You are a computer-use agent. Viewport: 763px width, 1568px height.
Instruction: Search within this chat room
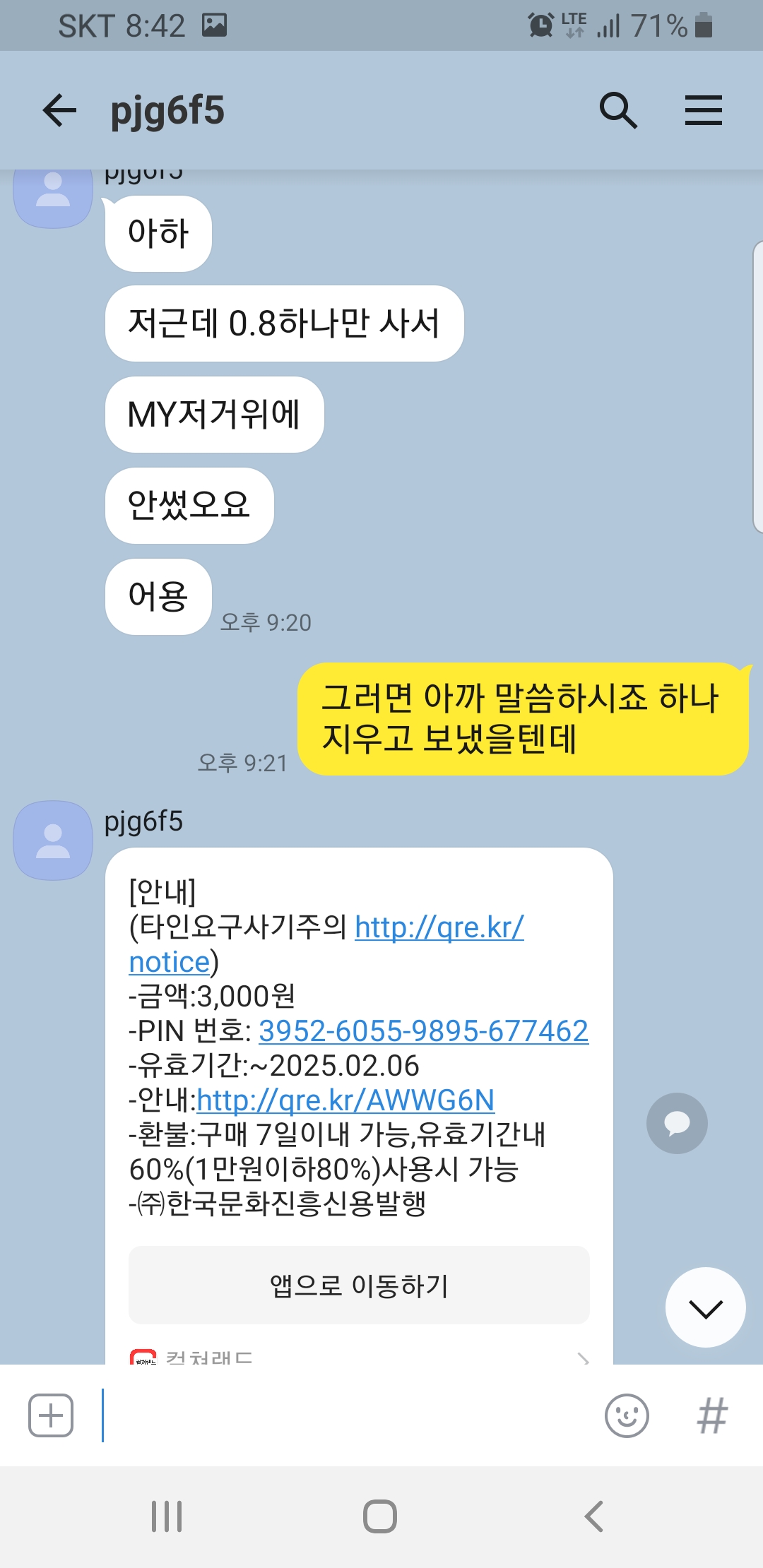pyautogui.click(x=618, y=110)
